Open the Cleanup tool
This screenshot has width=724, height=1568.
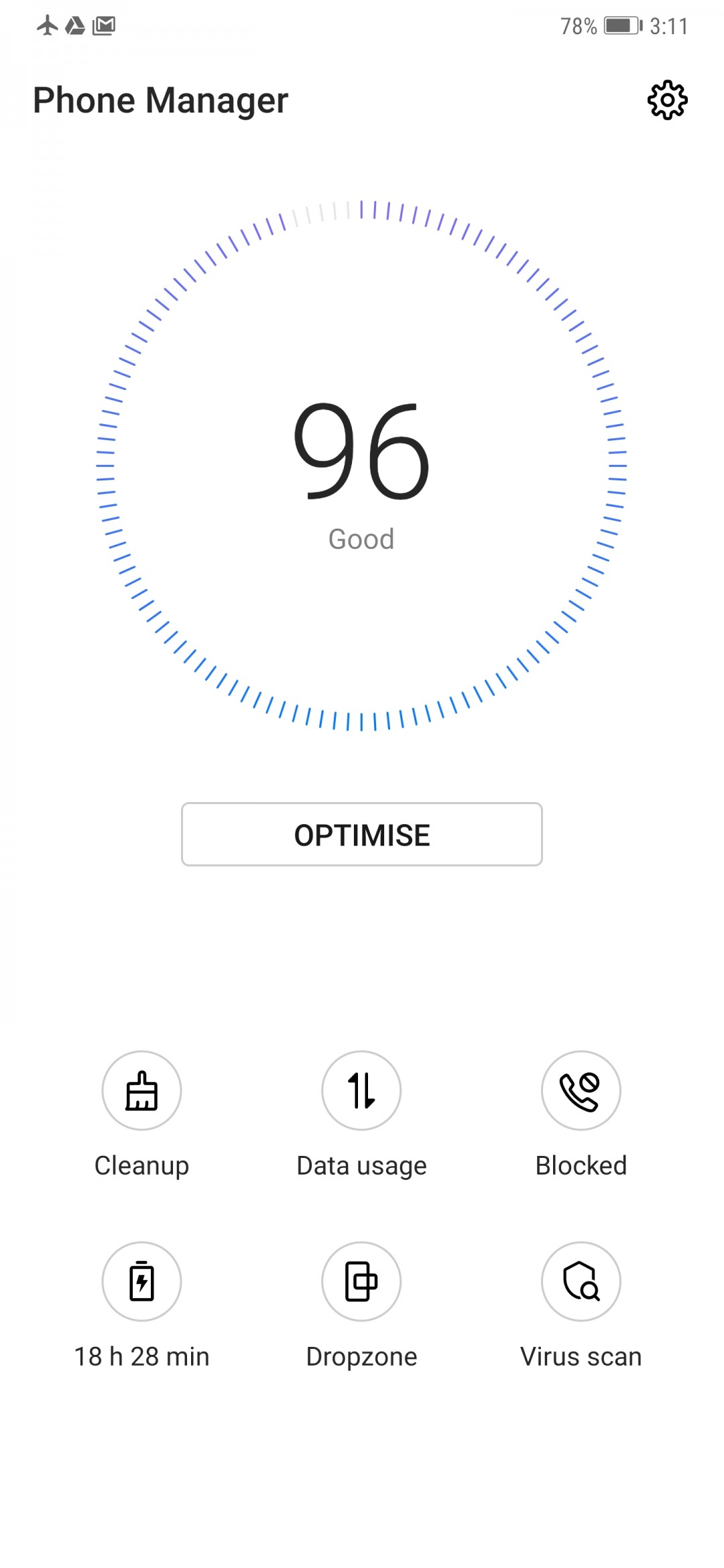pyautogui.click(x=141, y=1090)
